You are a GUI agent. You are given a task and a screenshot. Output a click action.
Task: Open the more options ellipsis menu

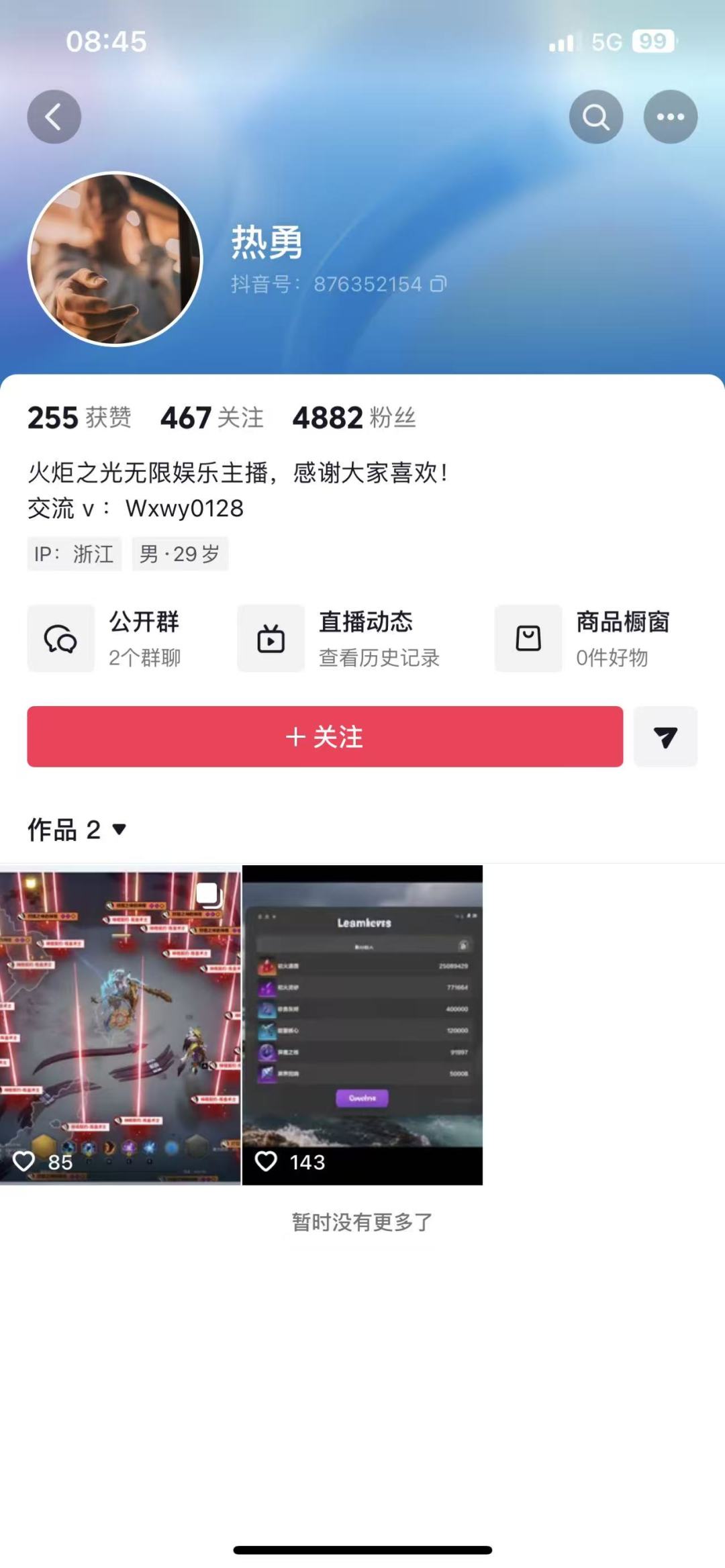[670, 116]
